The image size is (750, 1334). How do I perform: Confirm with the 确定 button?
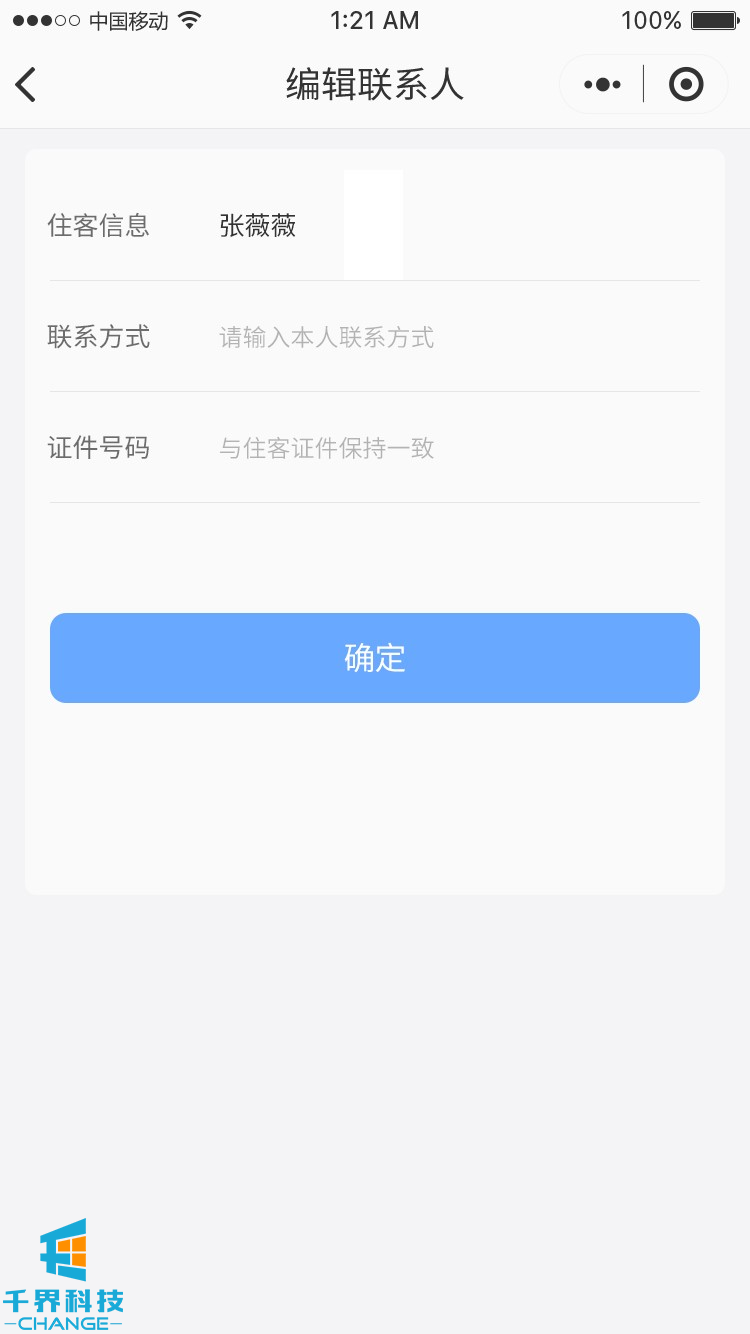(x=375, y=658)
